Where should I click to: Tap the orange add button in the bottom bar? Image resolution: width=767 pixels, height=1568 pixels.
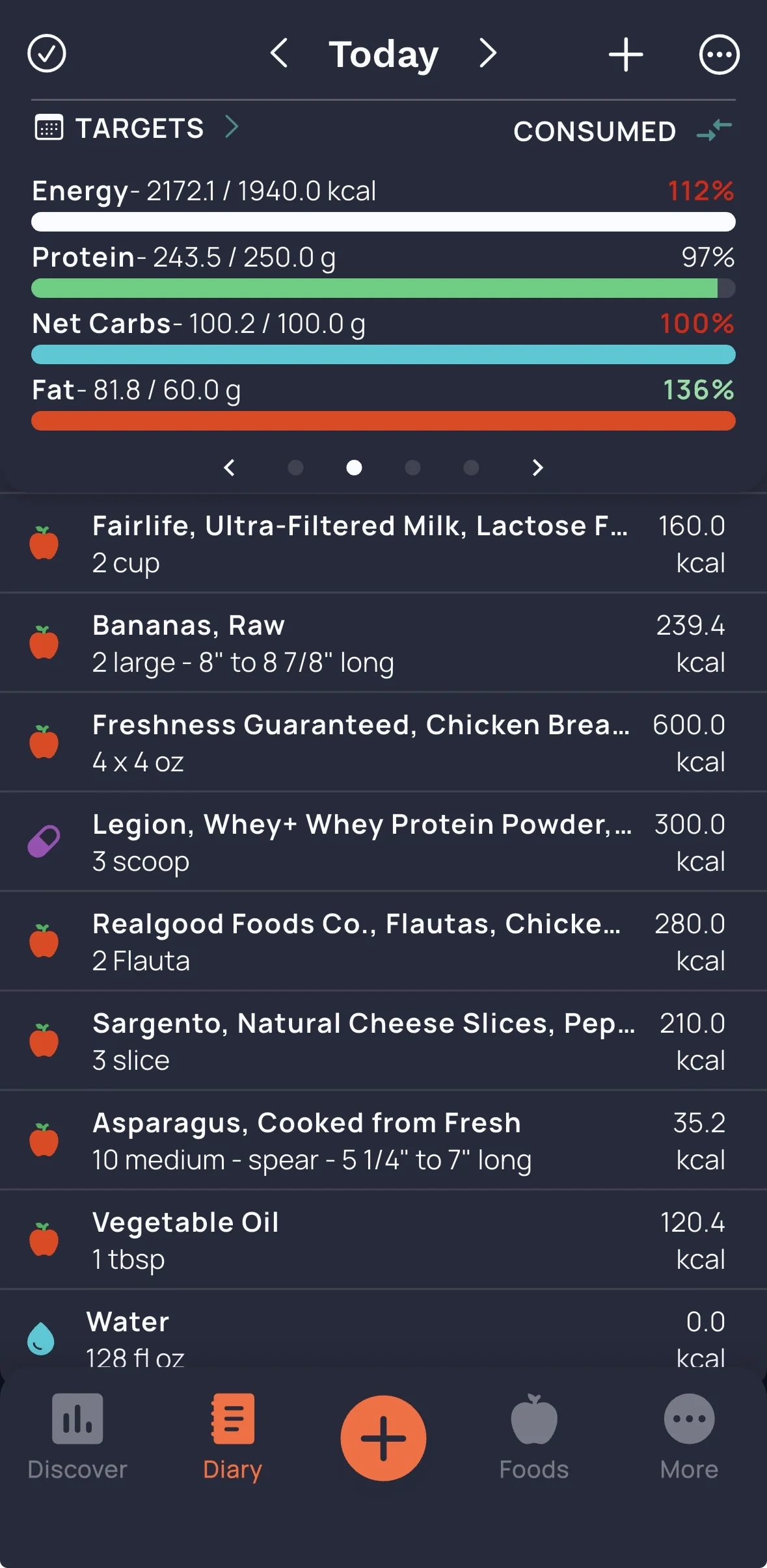pos(383,1438)
